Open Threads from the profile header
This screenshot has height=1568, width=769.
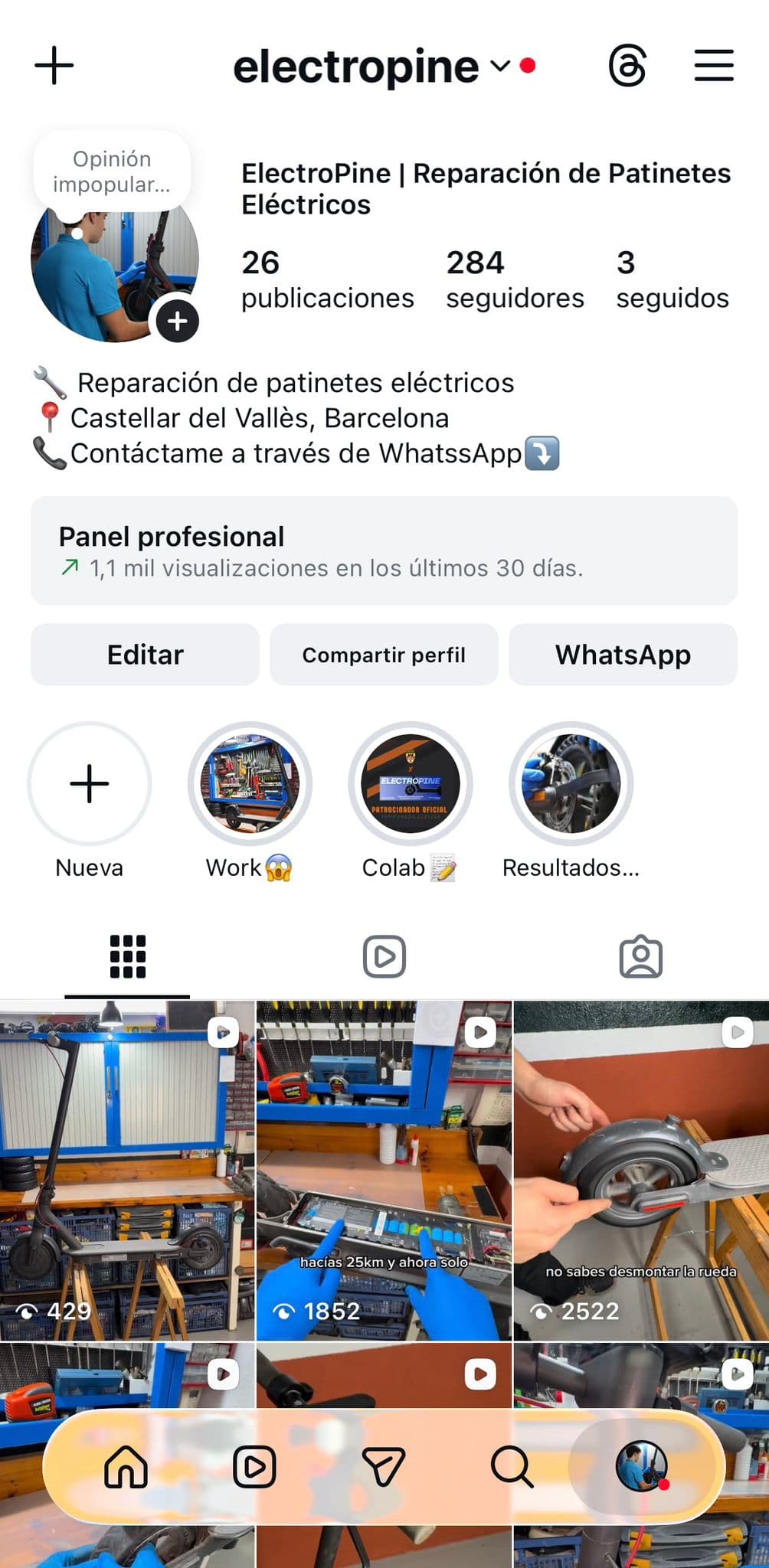pyautogui.click(x=627, y=66)
